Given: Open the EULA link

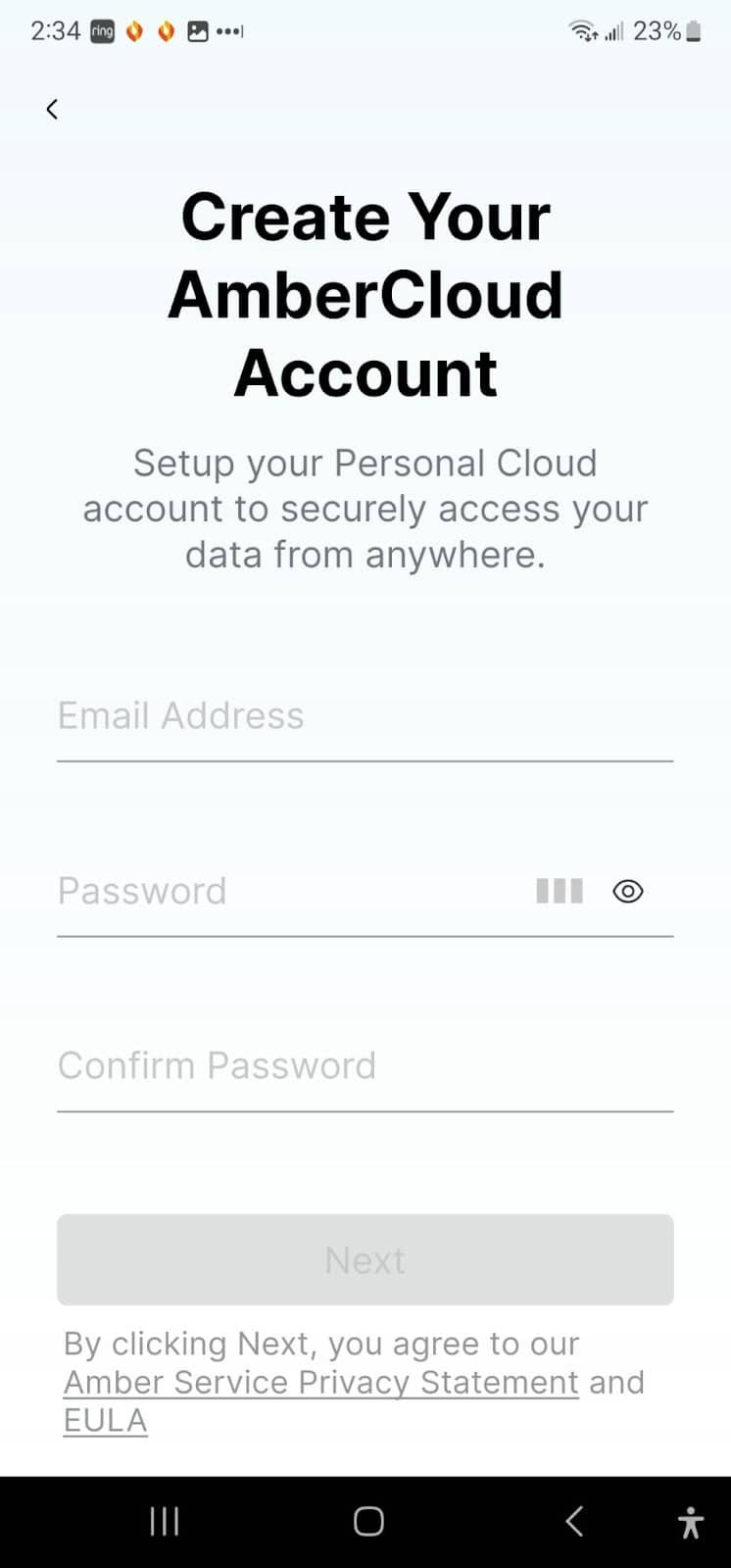Looking at the screenshot, I should [x=104, y=1419].
